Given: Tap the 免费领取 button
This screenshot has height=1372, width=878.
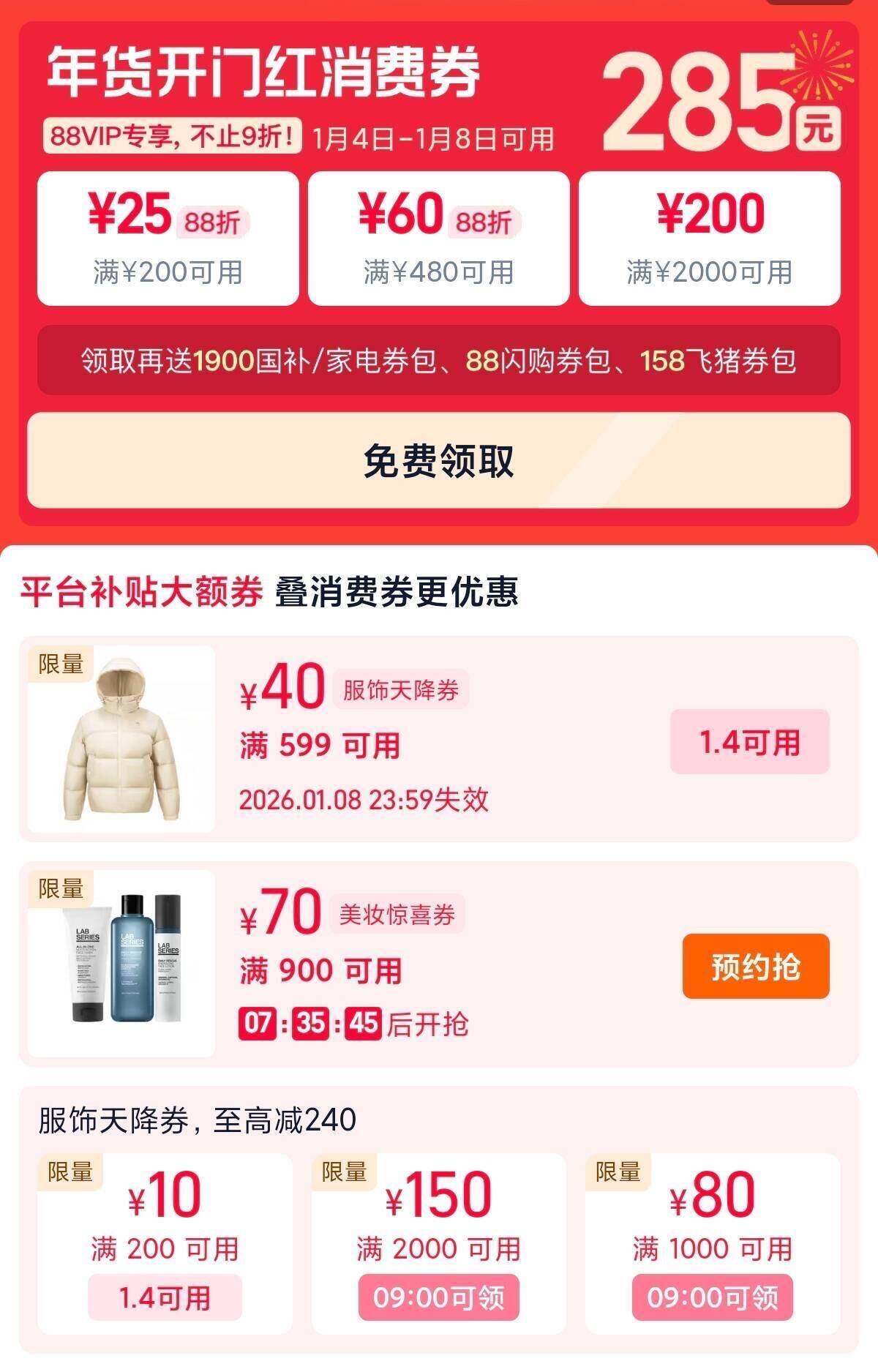Looking at the screenshot, I should (x=438, y=461).
